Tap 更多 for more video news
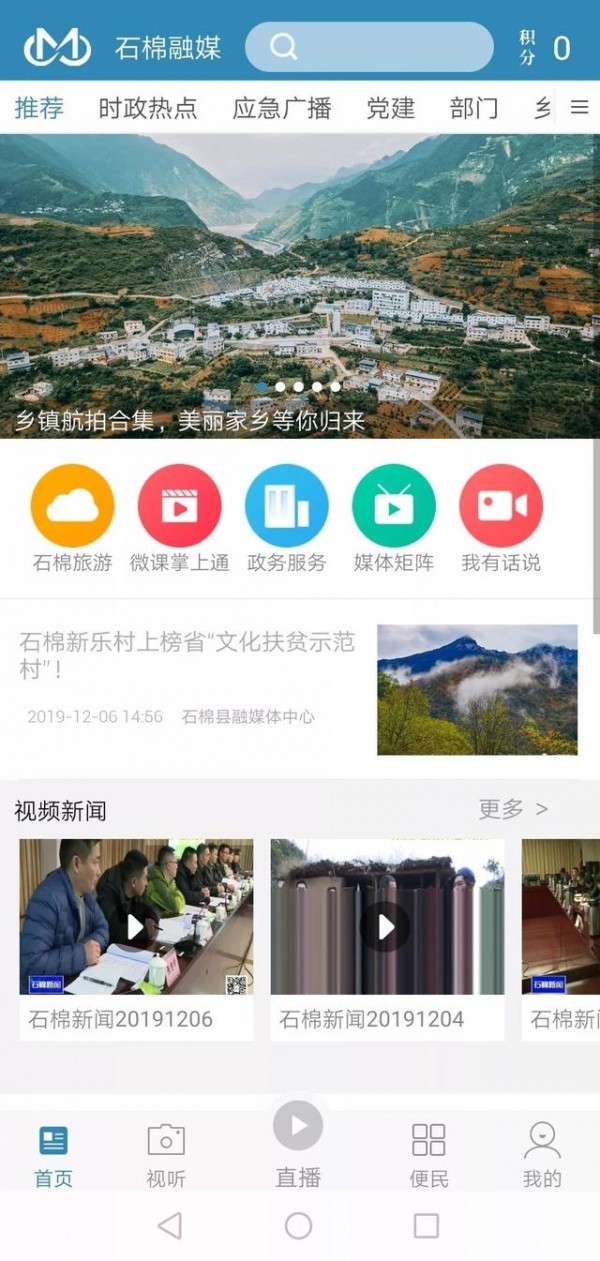The width and height of the screenshot is (600, 1261). tap(513, 809)
